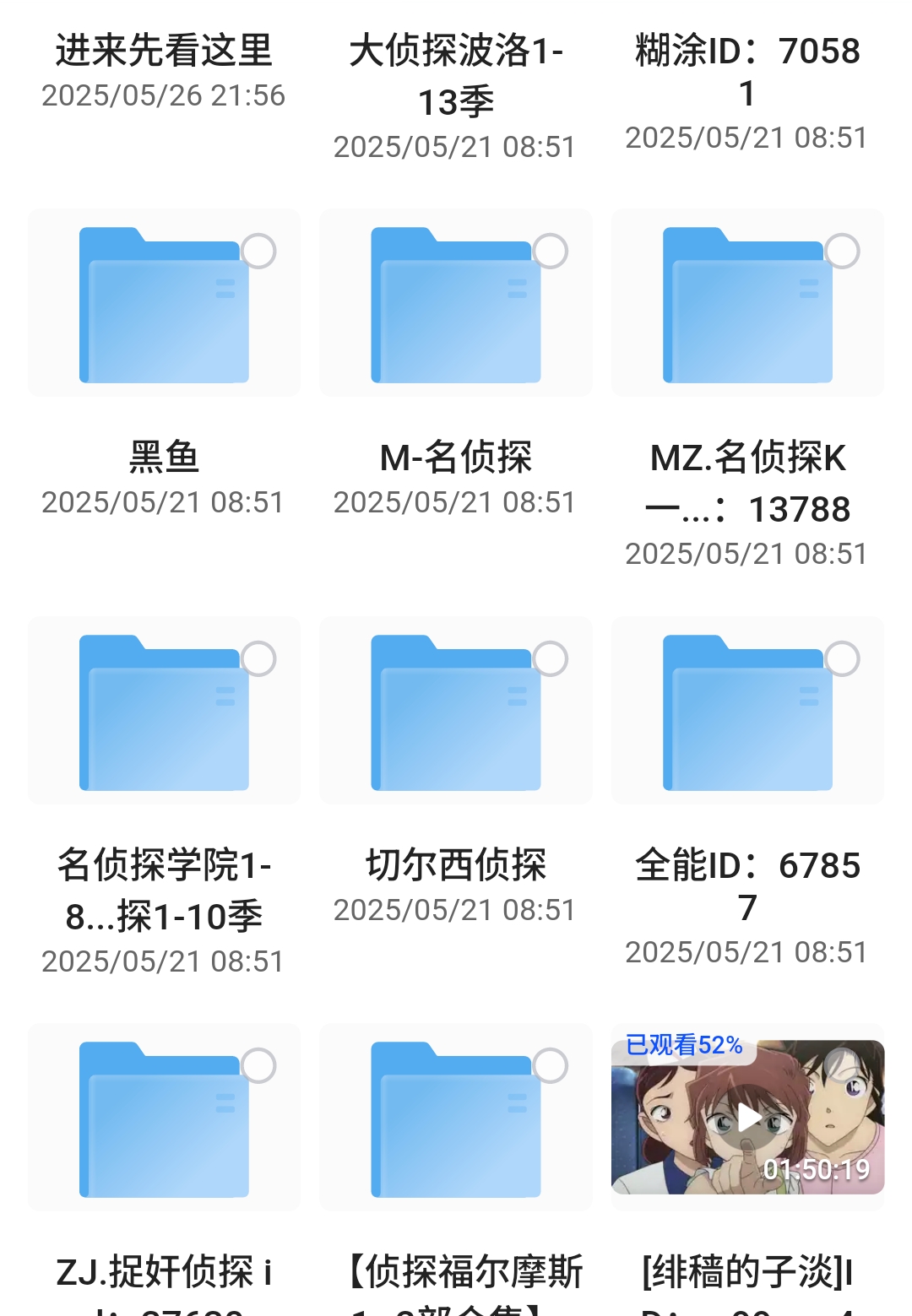Select the 侦探福尔摩斯 folder checkbox
The image size is (912, 1316).
[551, 1065]
